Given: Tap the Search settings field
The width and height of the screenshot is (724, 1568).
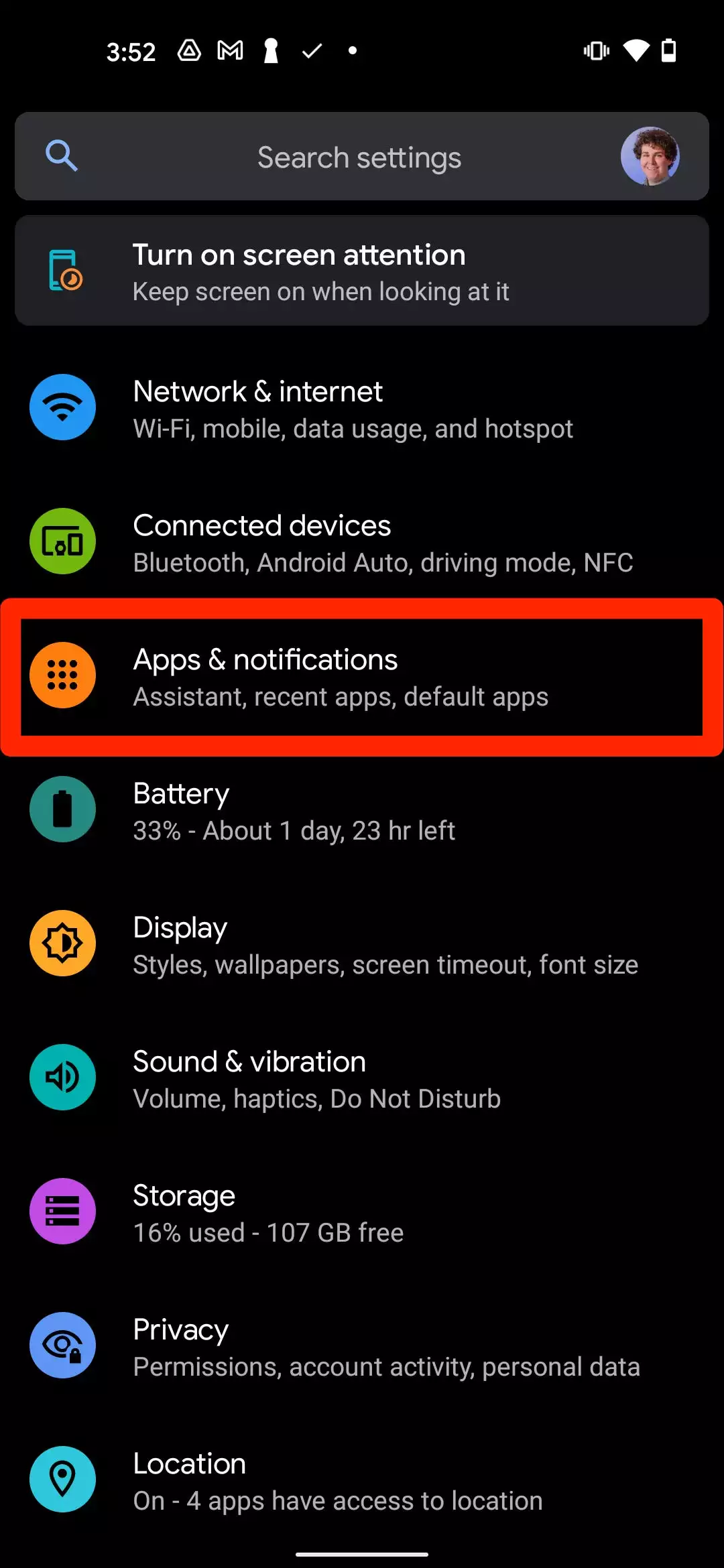Looking at the screenshot, I should coord(359,157).
